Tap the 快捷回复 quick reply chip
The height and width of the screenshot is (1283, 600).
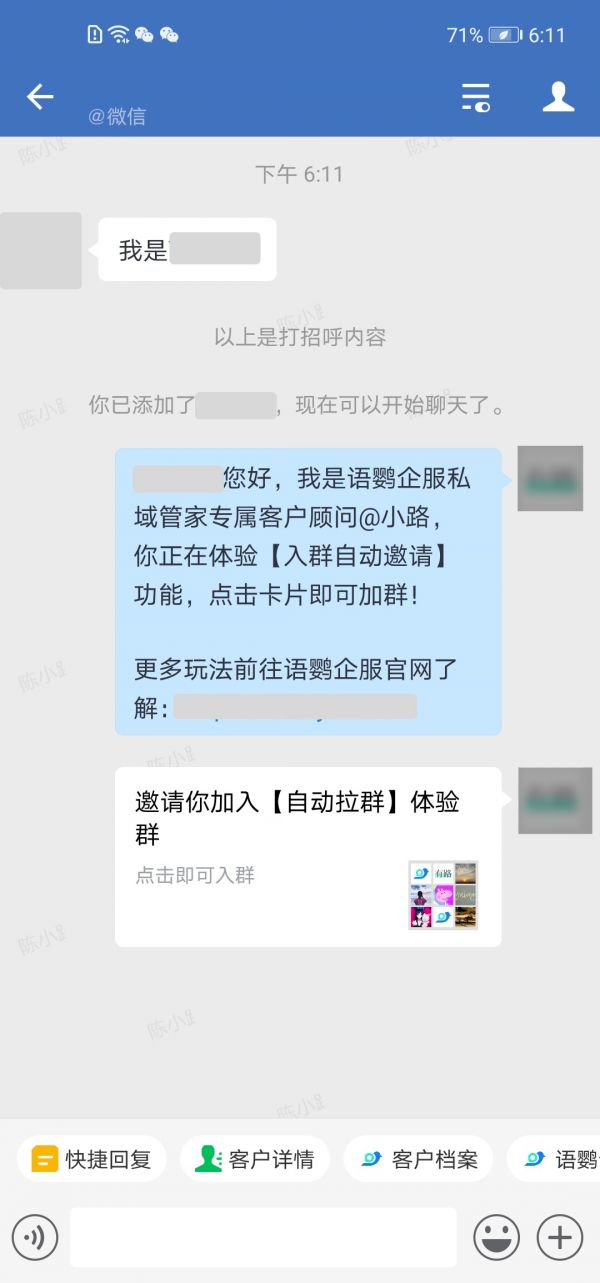pos(92,1159)
